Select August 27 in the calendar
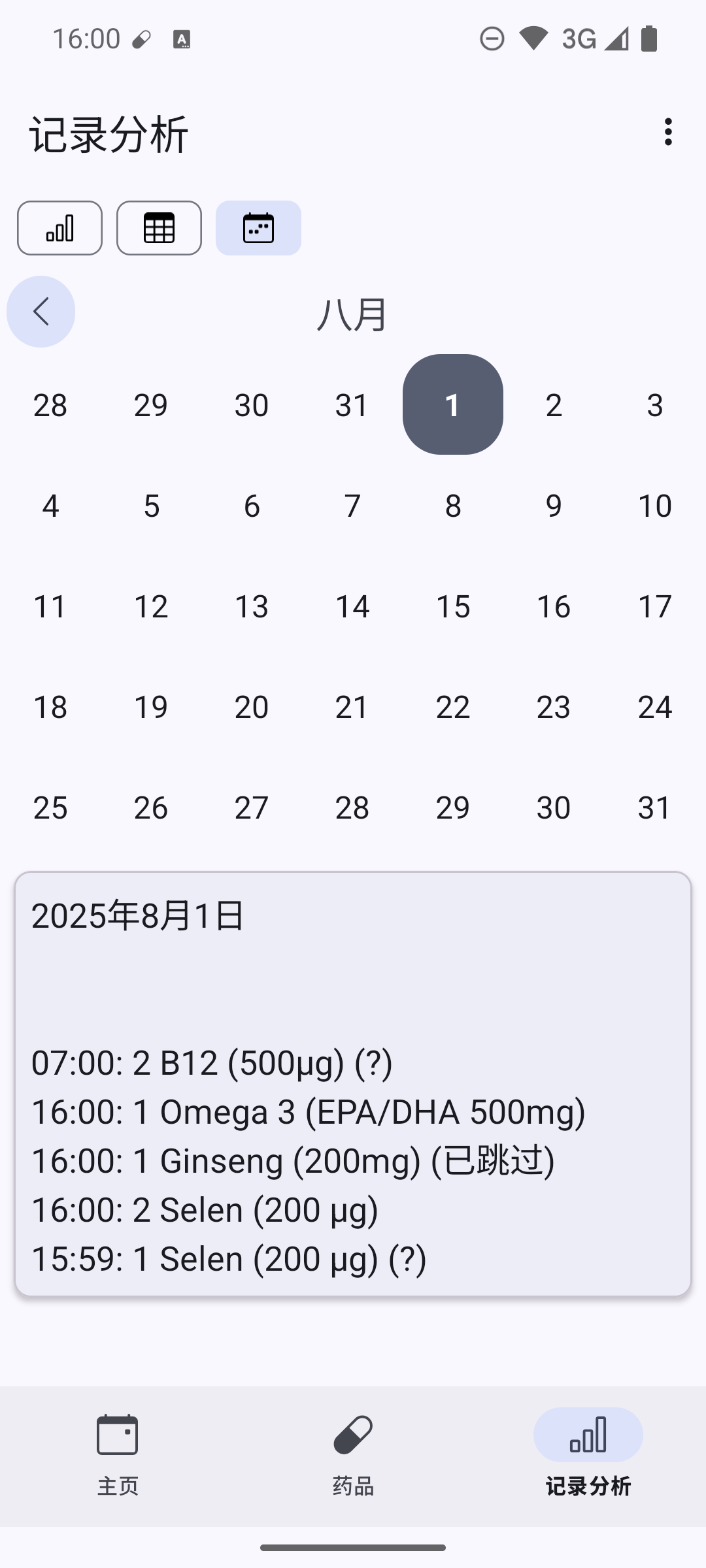706x1568 pixels. pos(252,808)
